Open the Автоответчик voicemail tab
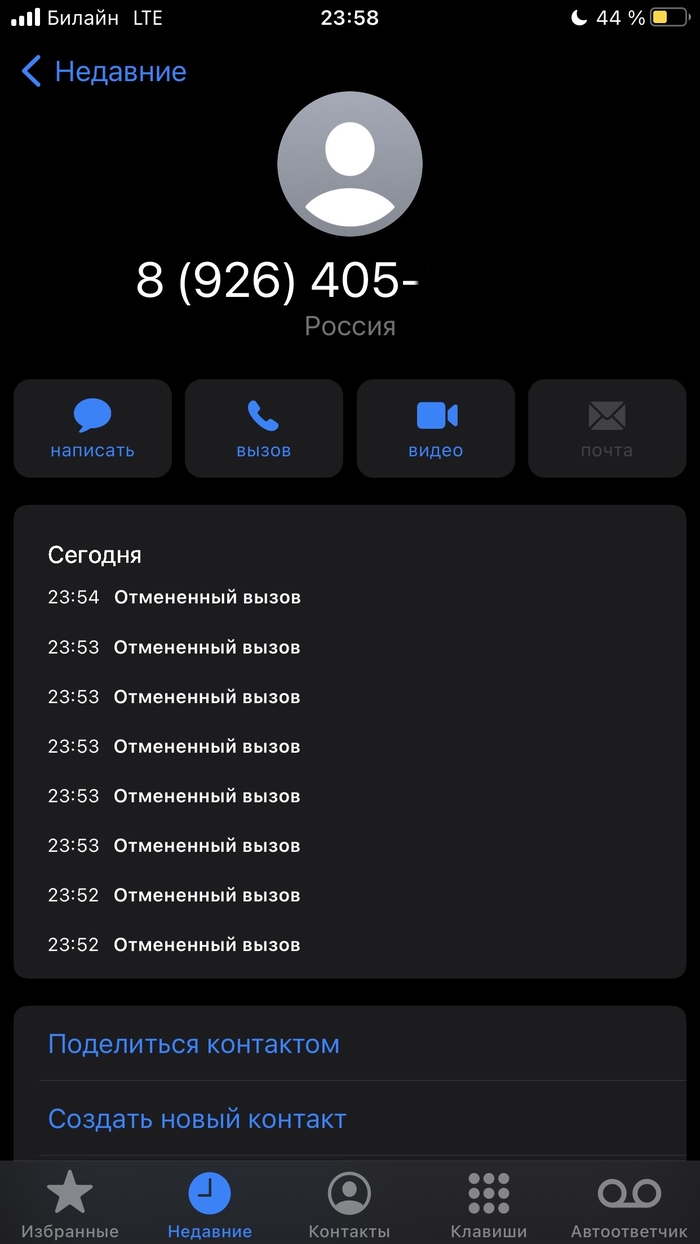700x1244 pixels. point(629,1204)
